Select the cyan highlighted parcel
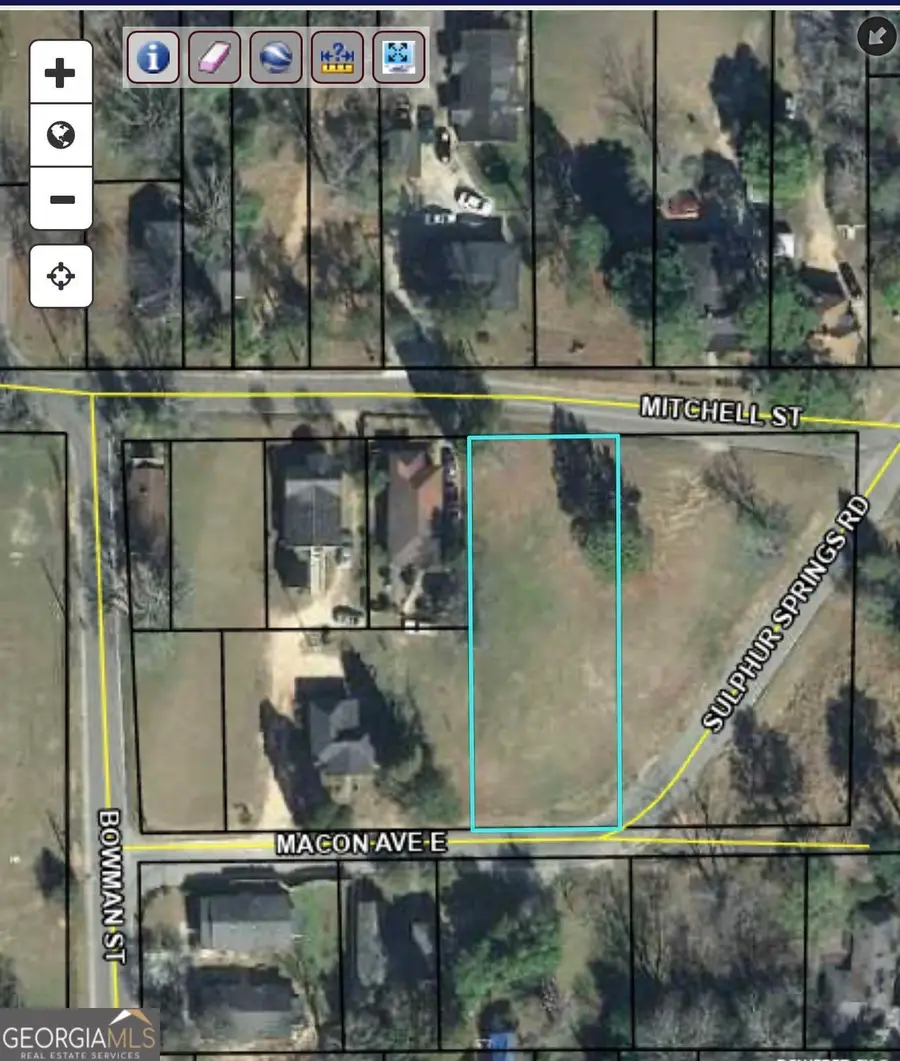 pos(545,630)
